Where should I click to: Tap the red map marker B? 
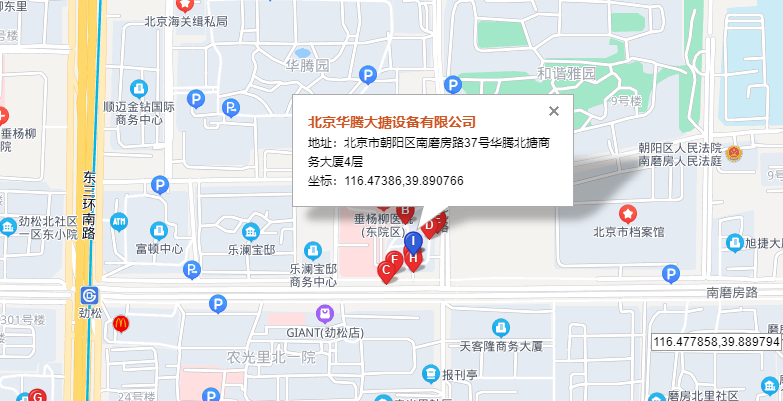point(405,211)
